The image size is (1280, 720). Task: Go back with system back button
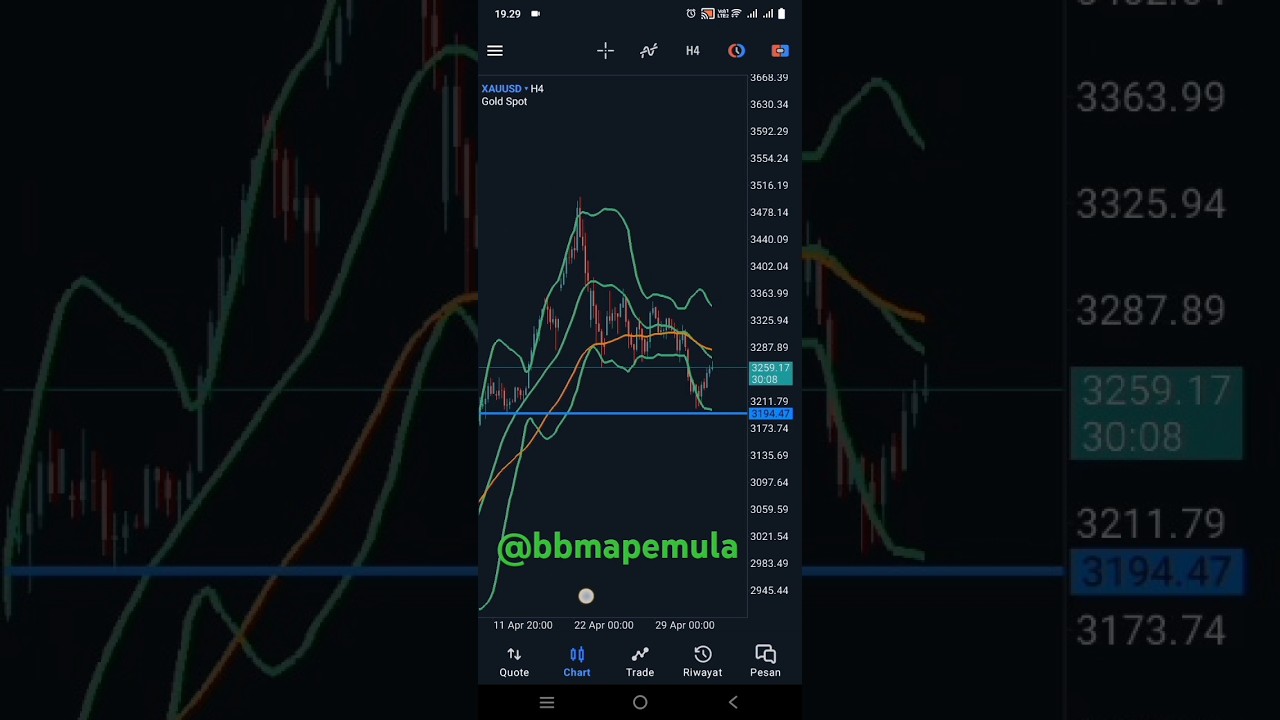[733, 703]
